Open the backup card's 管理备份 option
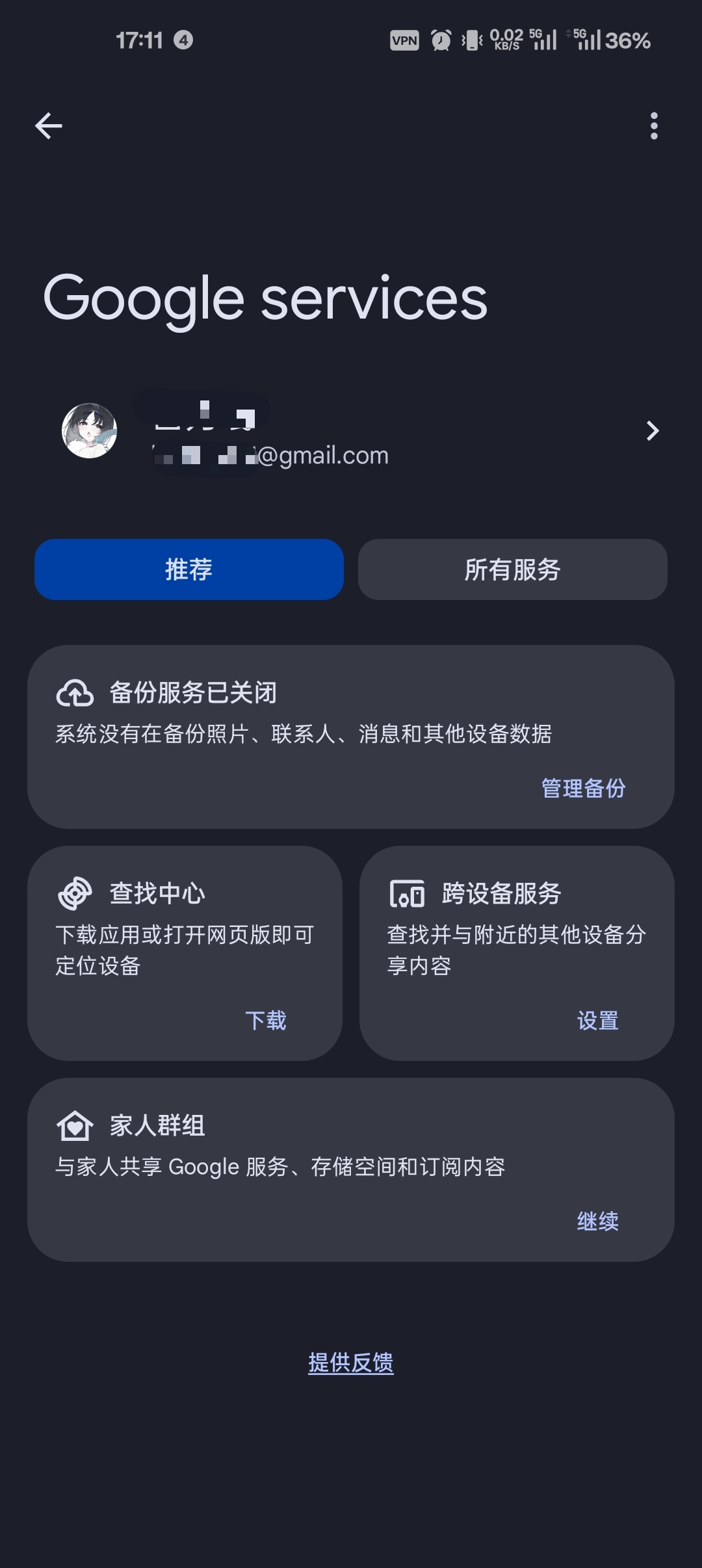Image resolution: width=702 pixels, height=1568 pixels. (x=583, y=789)
